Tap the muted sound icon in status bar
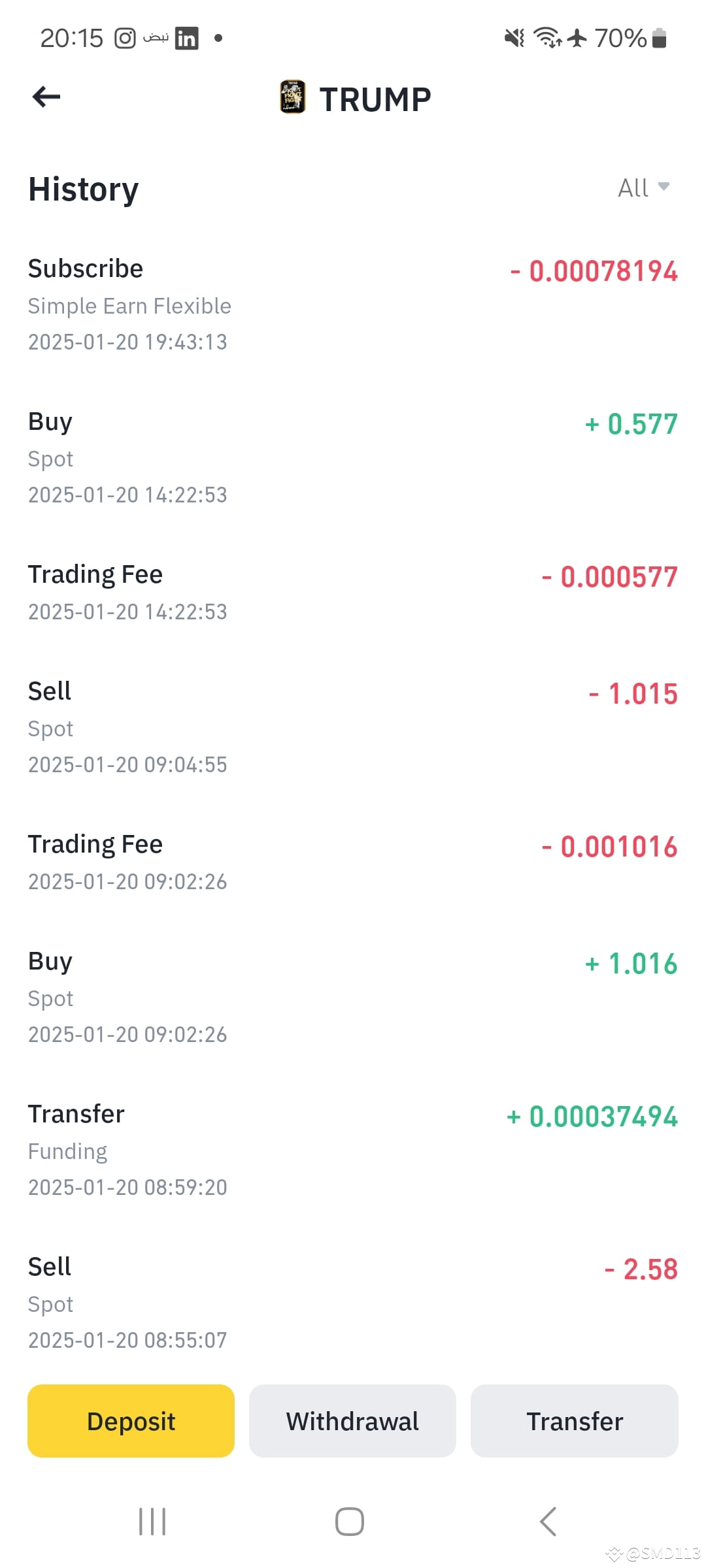Screen dimensions: 706x1568 point(514,37)
